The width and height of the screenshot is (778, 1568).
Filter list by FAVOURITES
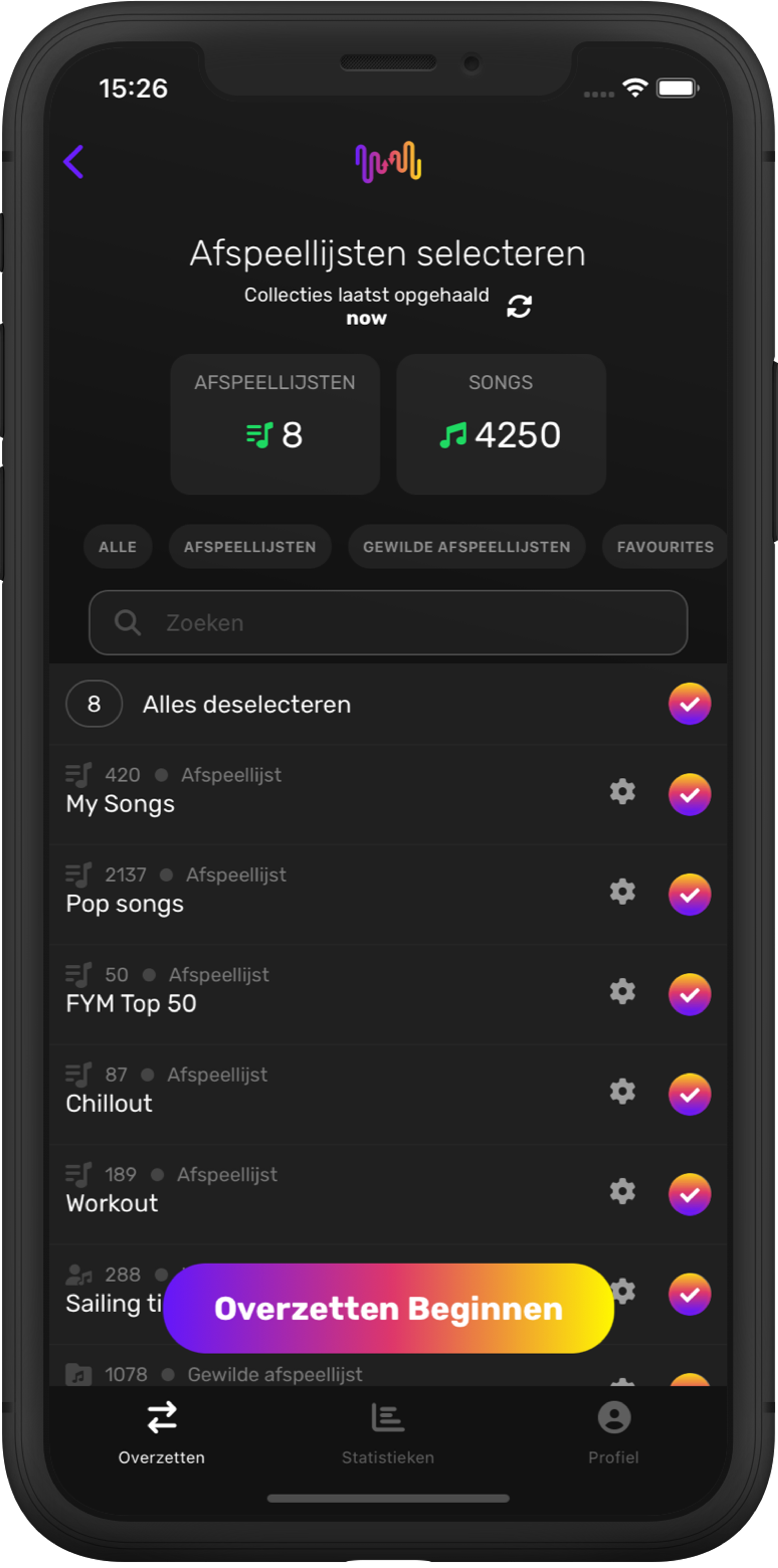(665, 547)
